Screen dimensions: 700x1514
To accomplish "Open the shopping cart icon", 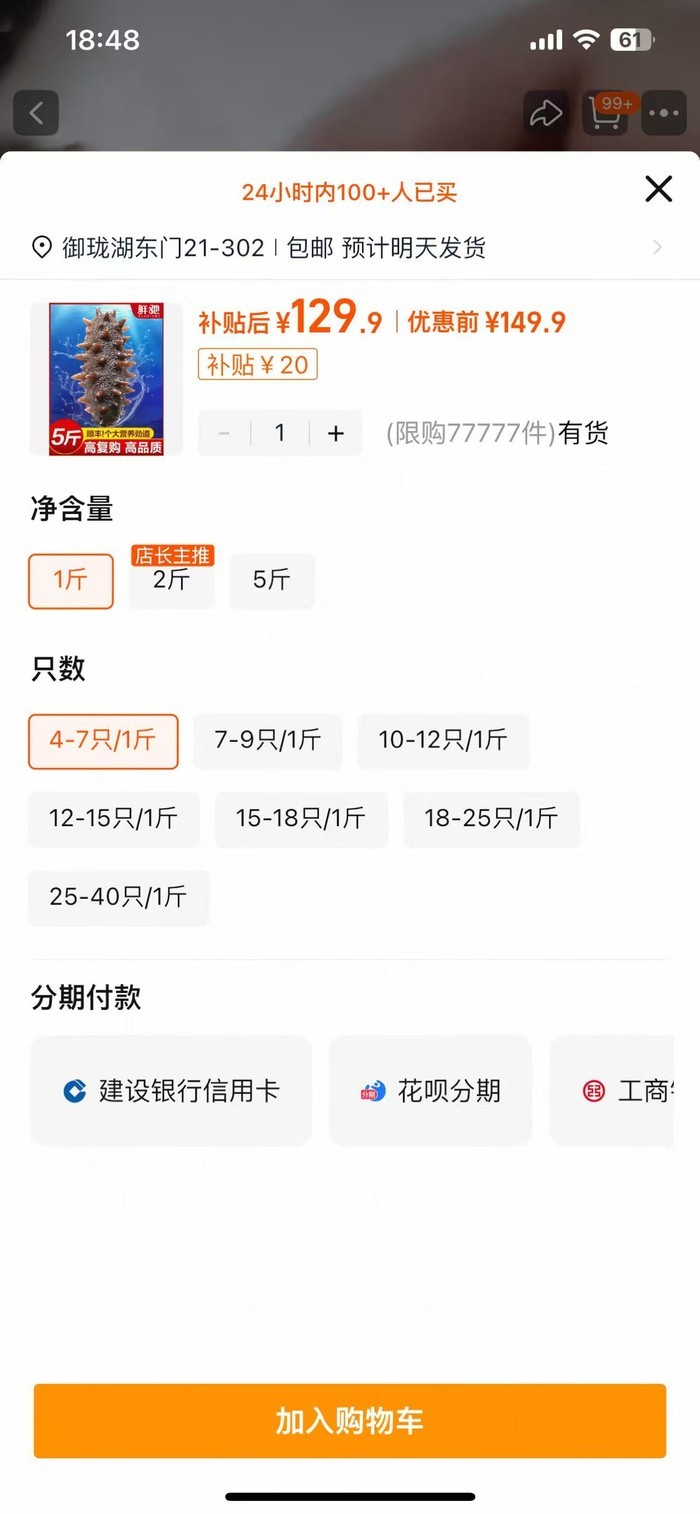I will point(605,113).
